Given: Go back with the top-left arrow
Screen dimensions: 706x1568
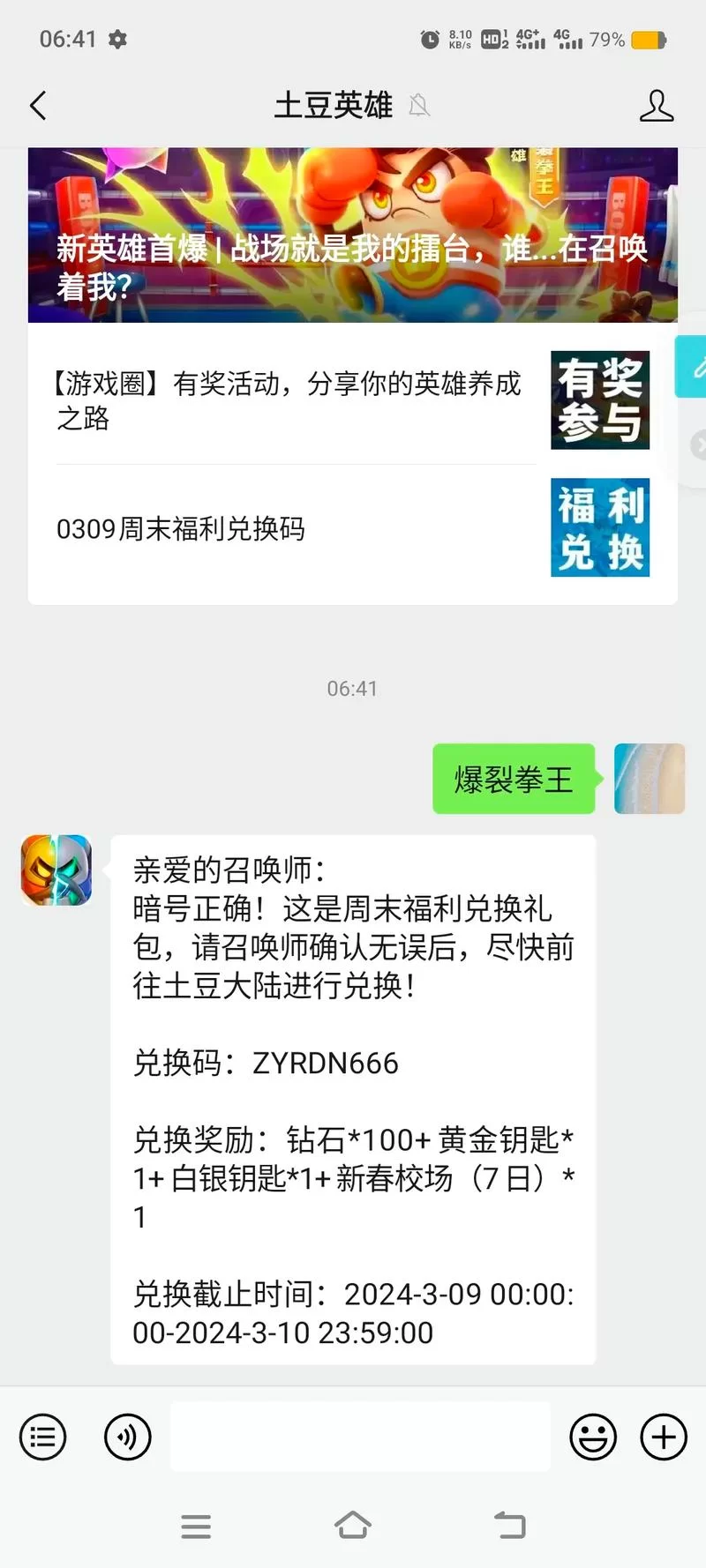Looking at the screenshot, I should 36,105.
